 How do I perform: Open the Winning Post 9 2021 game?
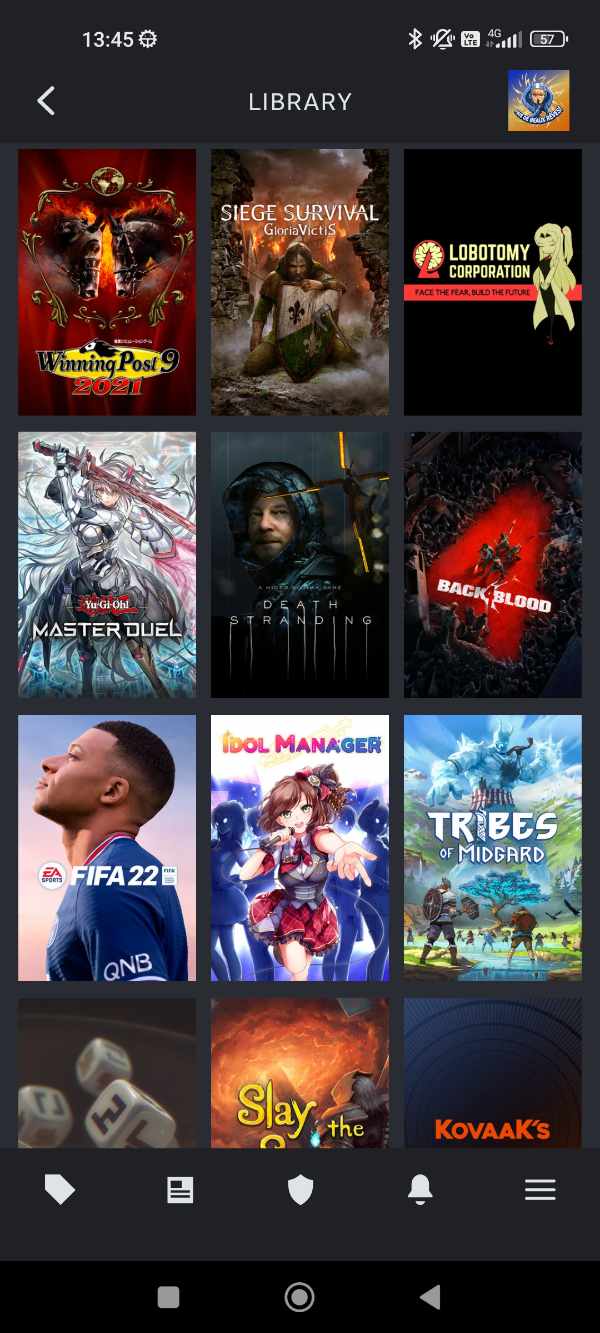click(x=107, y=282)
